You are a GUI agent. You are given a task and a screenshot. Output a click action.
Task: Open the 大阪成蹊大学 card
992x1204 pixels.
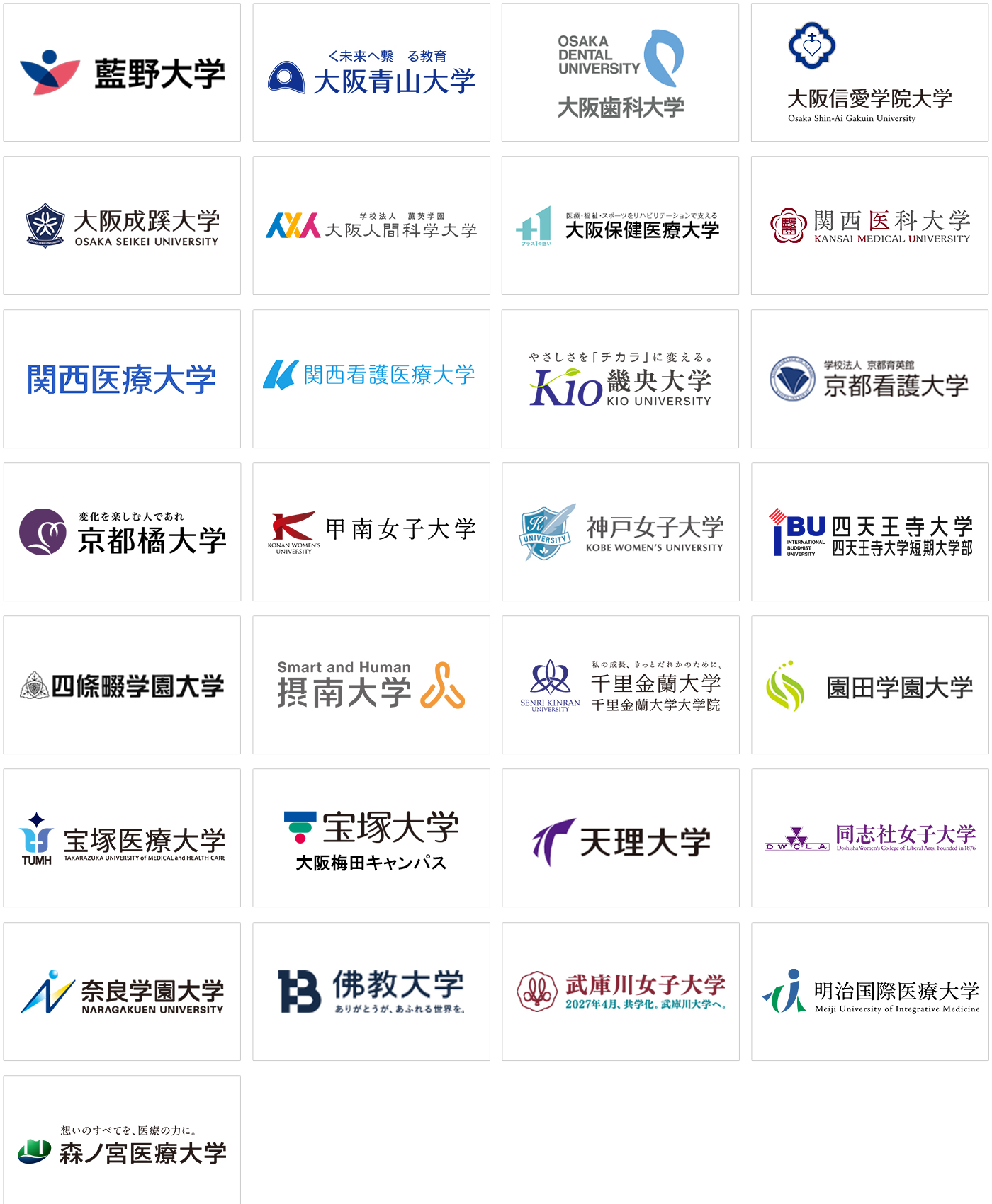click(x=122, y=225)
